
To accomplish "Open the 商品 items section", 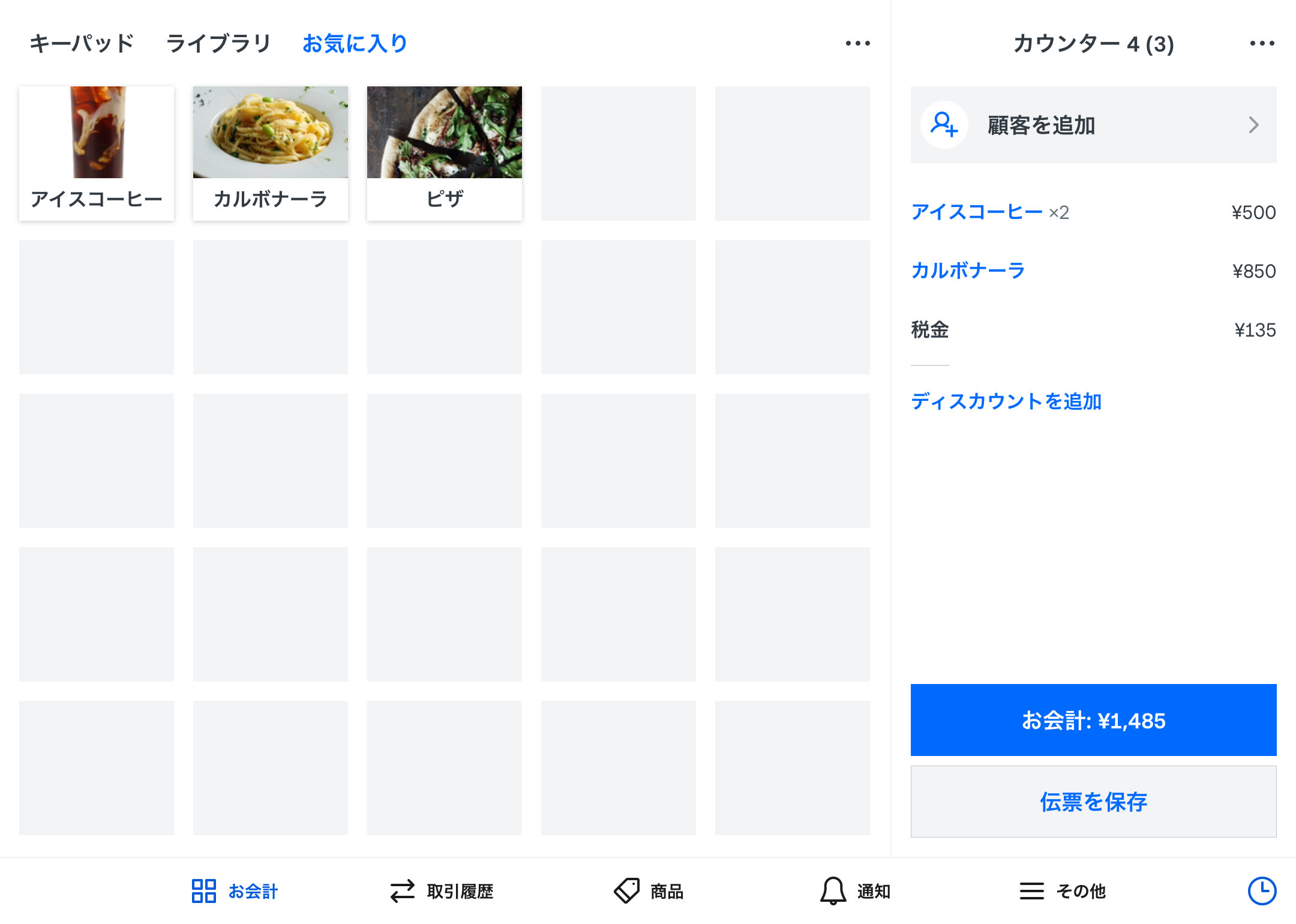I will pos(649,891).
